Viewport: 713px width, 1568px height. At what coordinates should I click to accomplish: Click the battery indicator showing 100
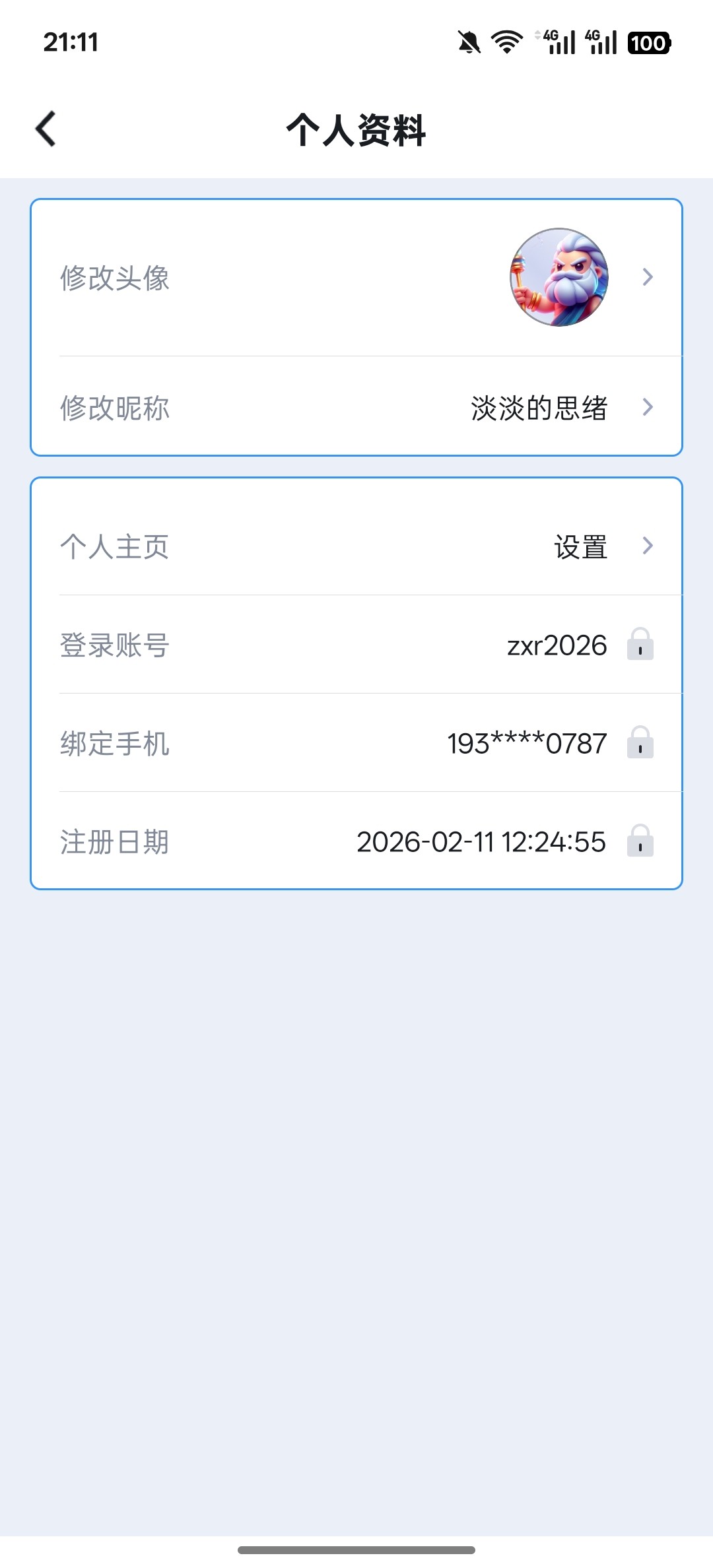[649, 44]
